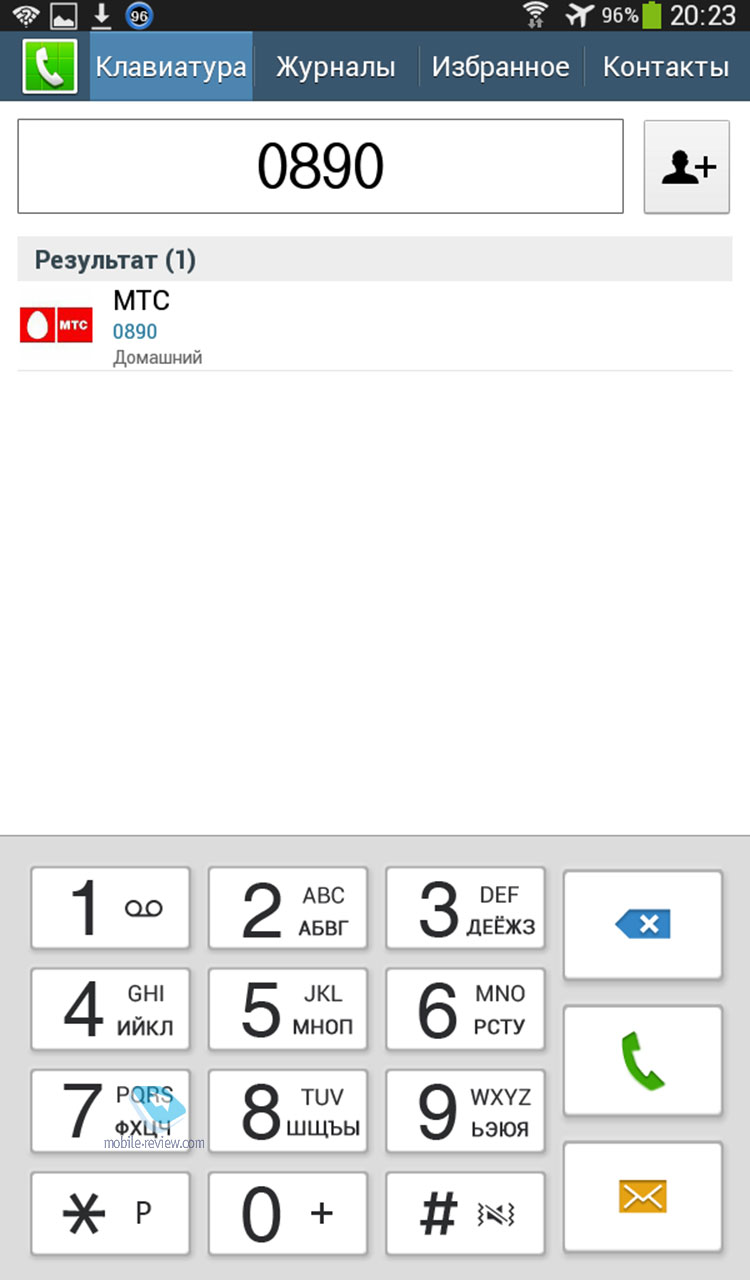Enter digit 3 DEF key
This screenshot has height=1280, width=750.
(466, 908)
